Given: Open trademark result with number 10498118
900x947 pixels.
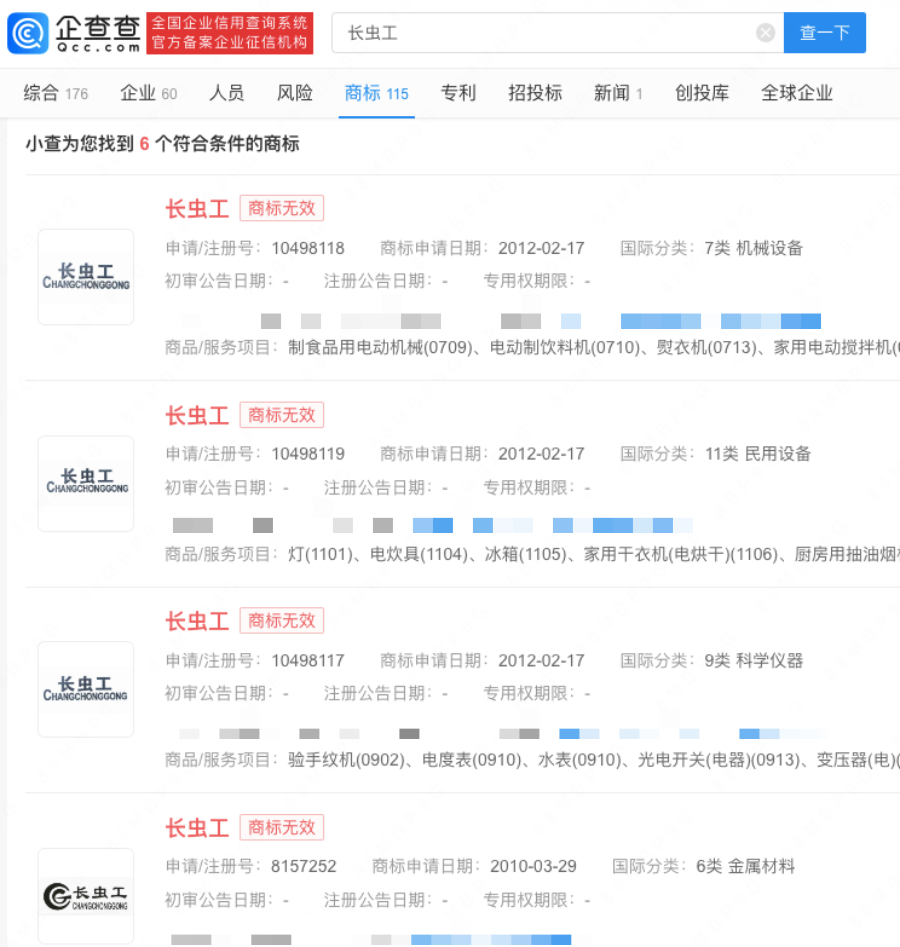Looking at the screenshot, I should tap(197, 208).
